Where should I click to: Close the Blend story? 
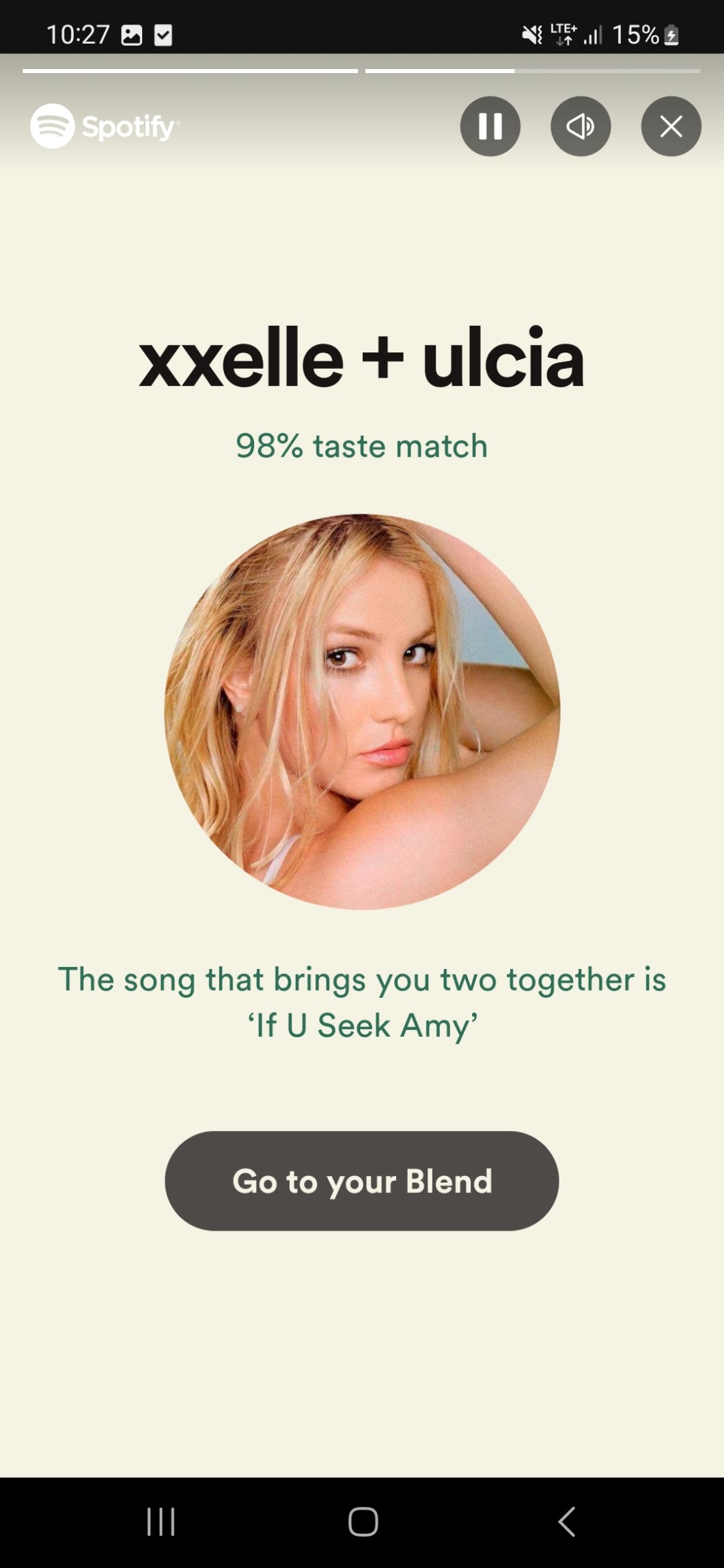pos(671,126)
